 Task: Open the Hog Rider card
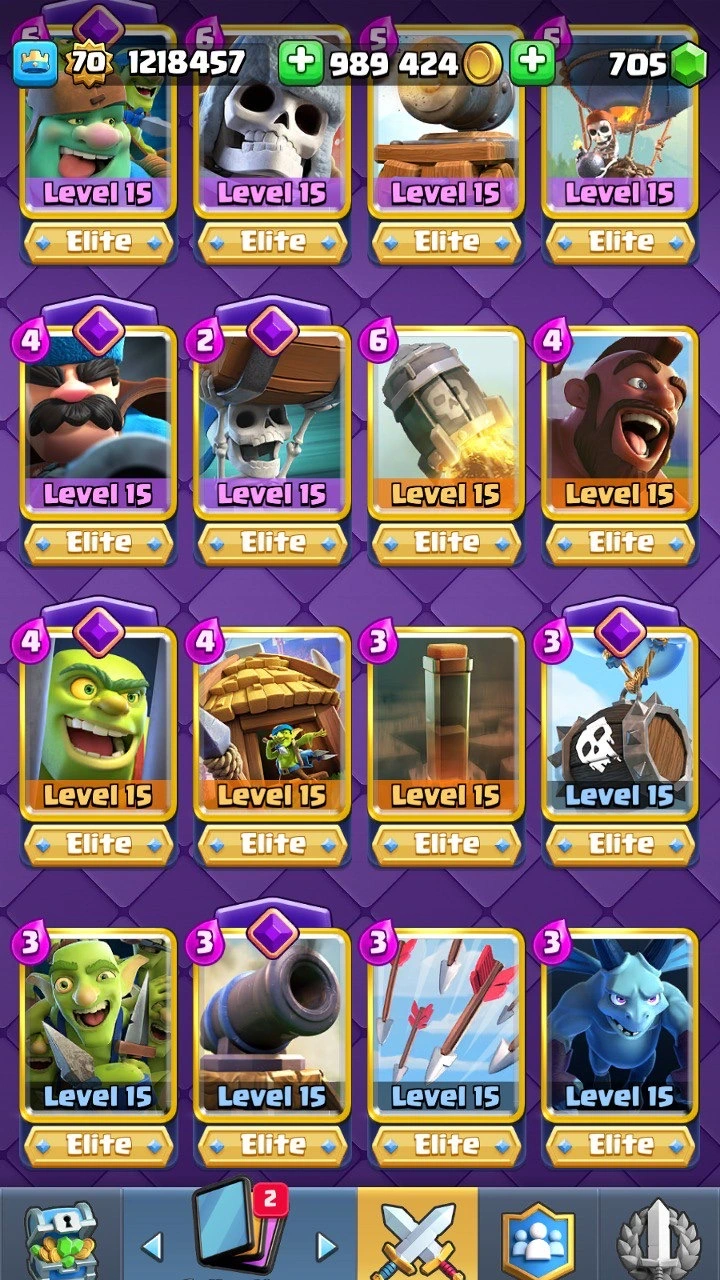click(x=619, y=420)
